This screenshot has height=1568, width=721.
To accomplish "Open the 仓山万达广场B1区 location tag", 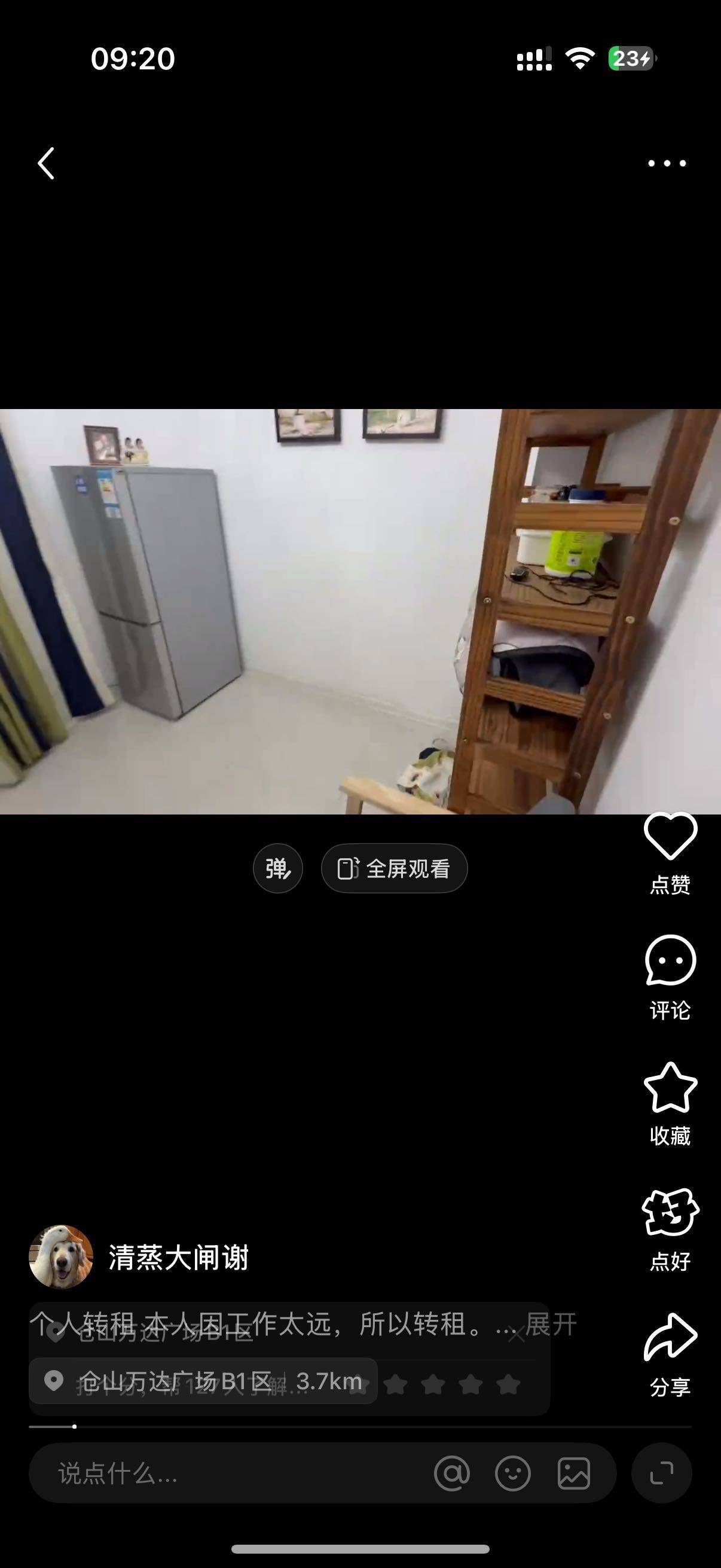I will tap(203, 1381).
